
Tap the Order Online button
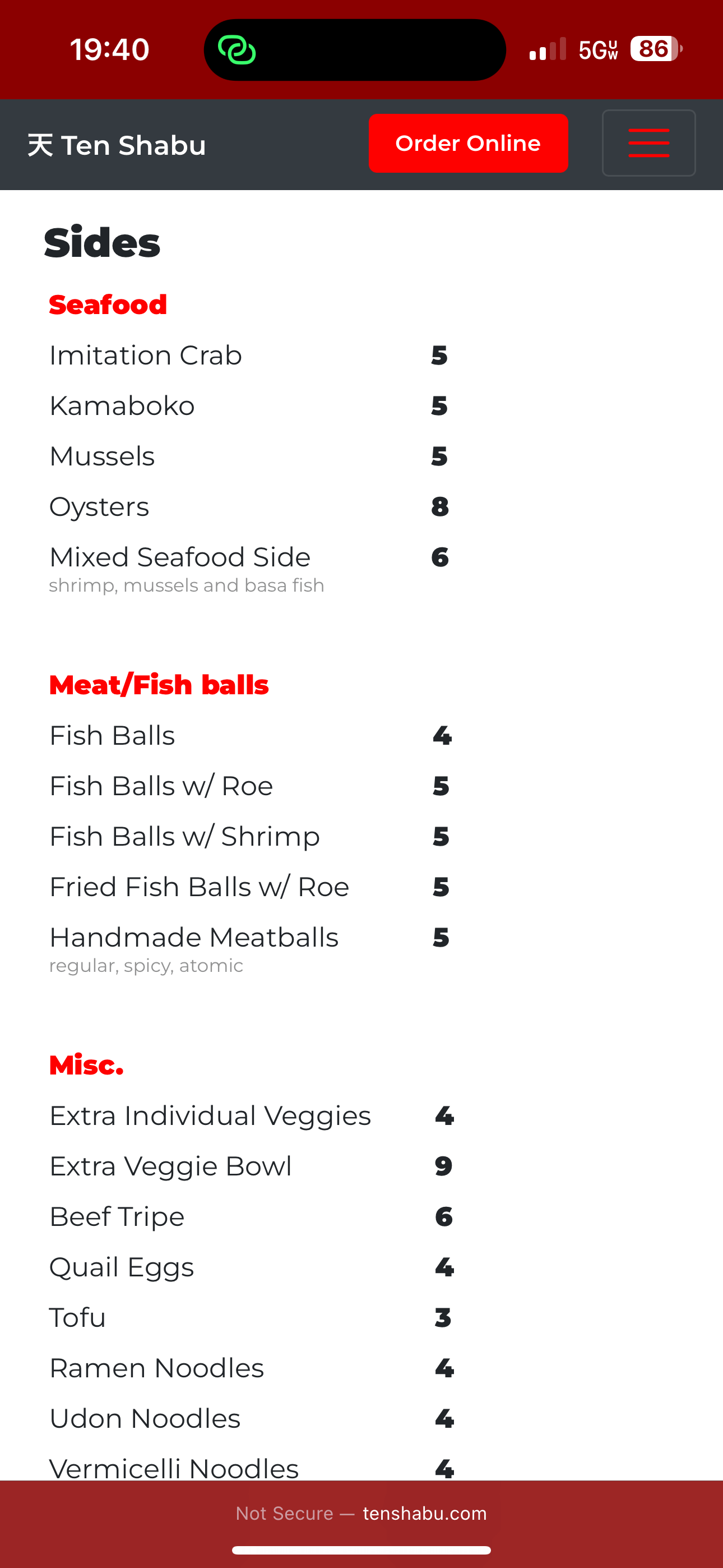[468, 143]
